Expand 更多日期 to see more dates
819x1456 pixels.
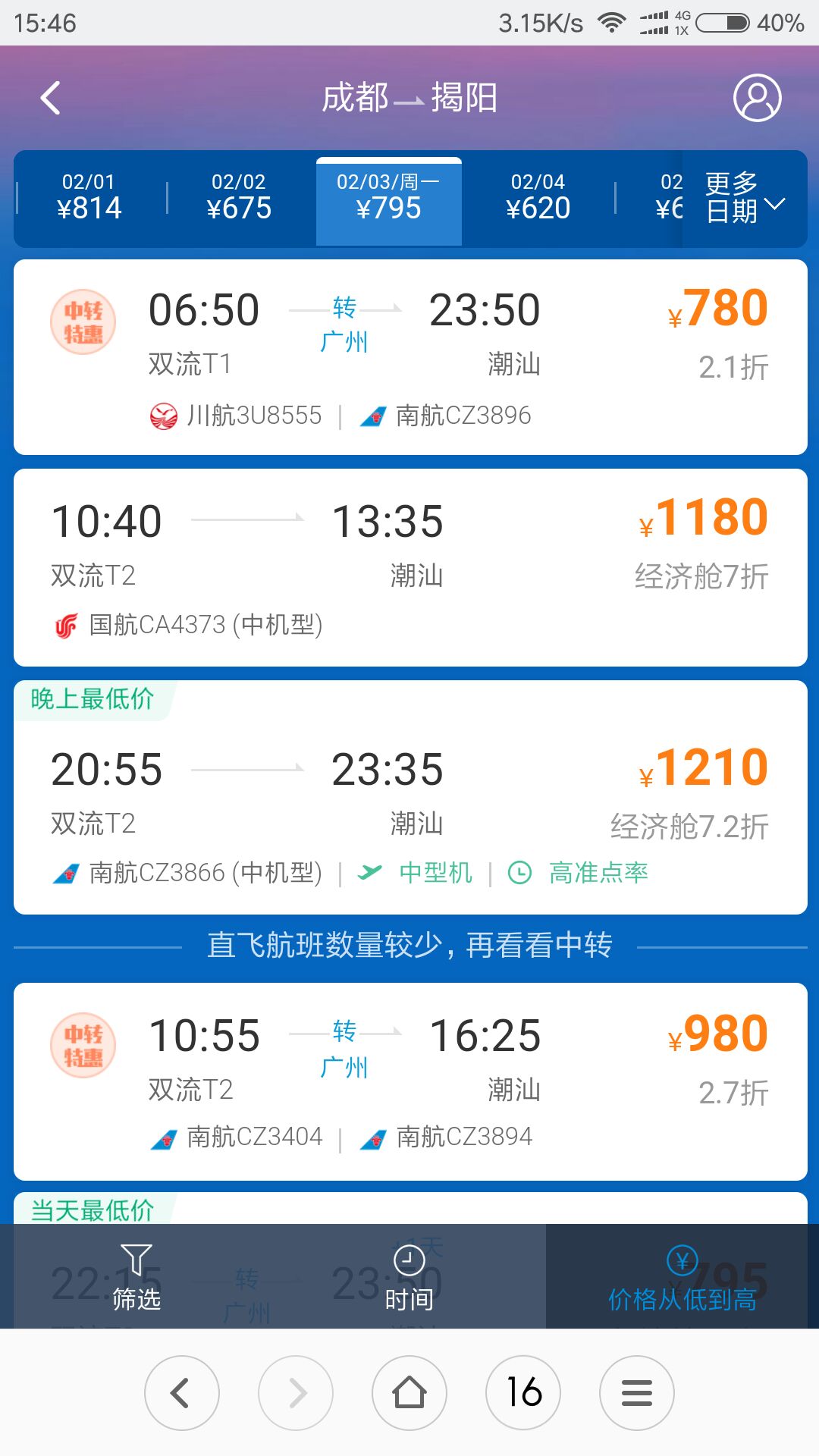click(745, 198)
